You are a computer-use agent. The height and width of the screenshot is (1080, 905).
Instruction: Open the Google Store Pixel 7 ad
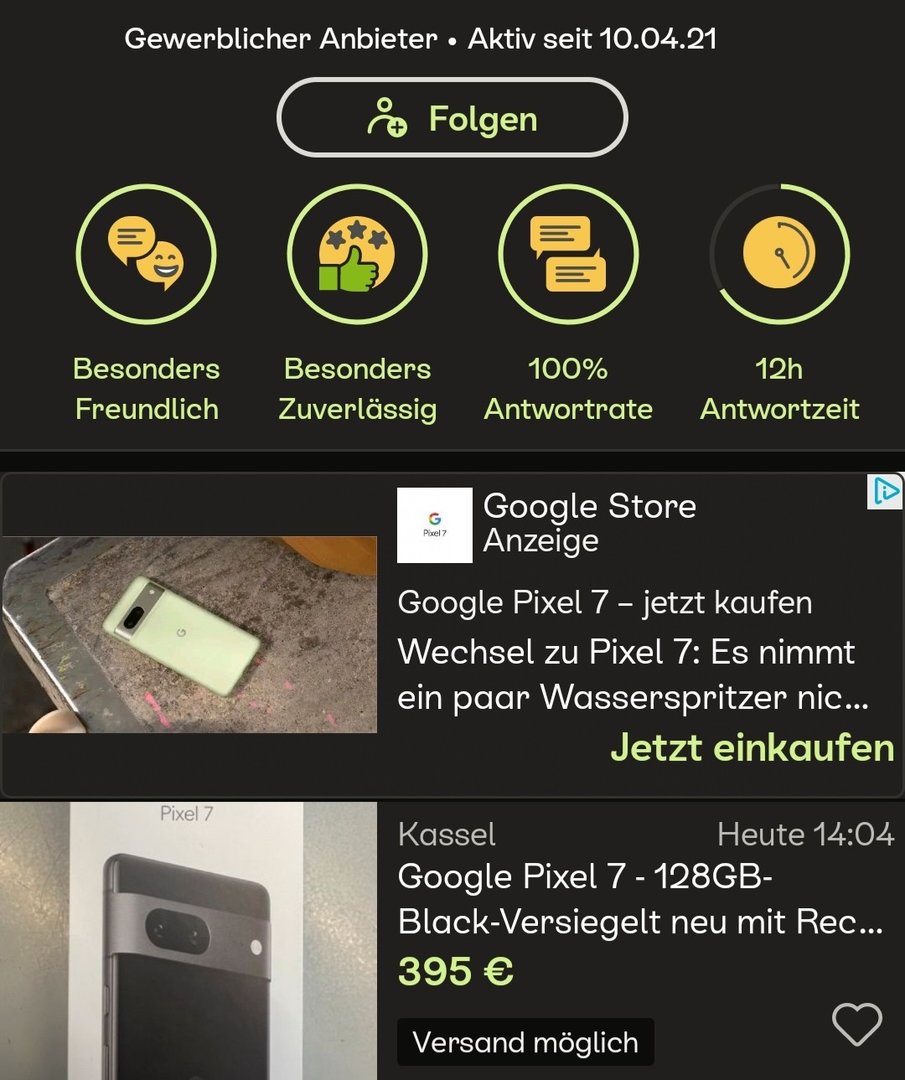tap(604, 603)
